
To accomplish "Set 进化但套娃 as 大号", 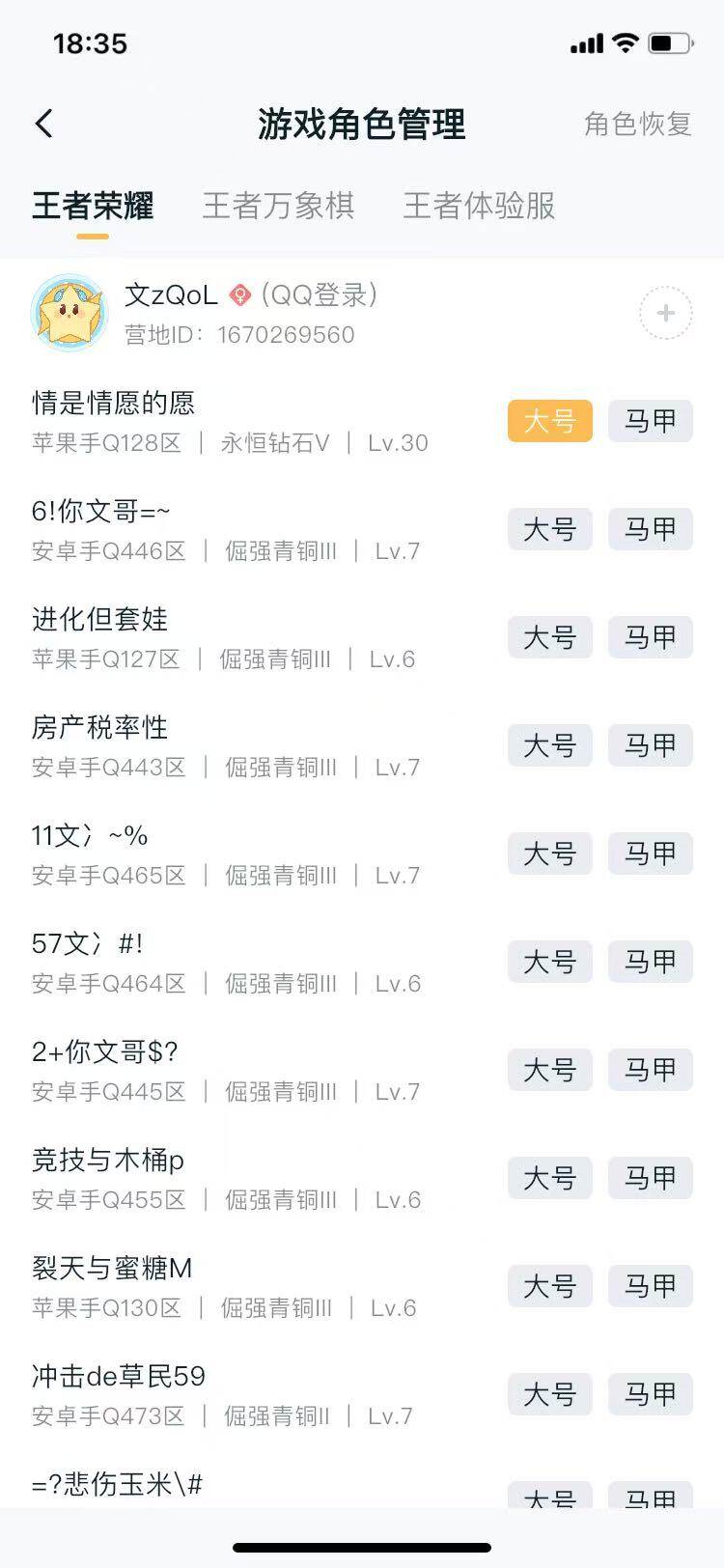I will pyautogui.click(x=549, y=637).
